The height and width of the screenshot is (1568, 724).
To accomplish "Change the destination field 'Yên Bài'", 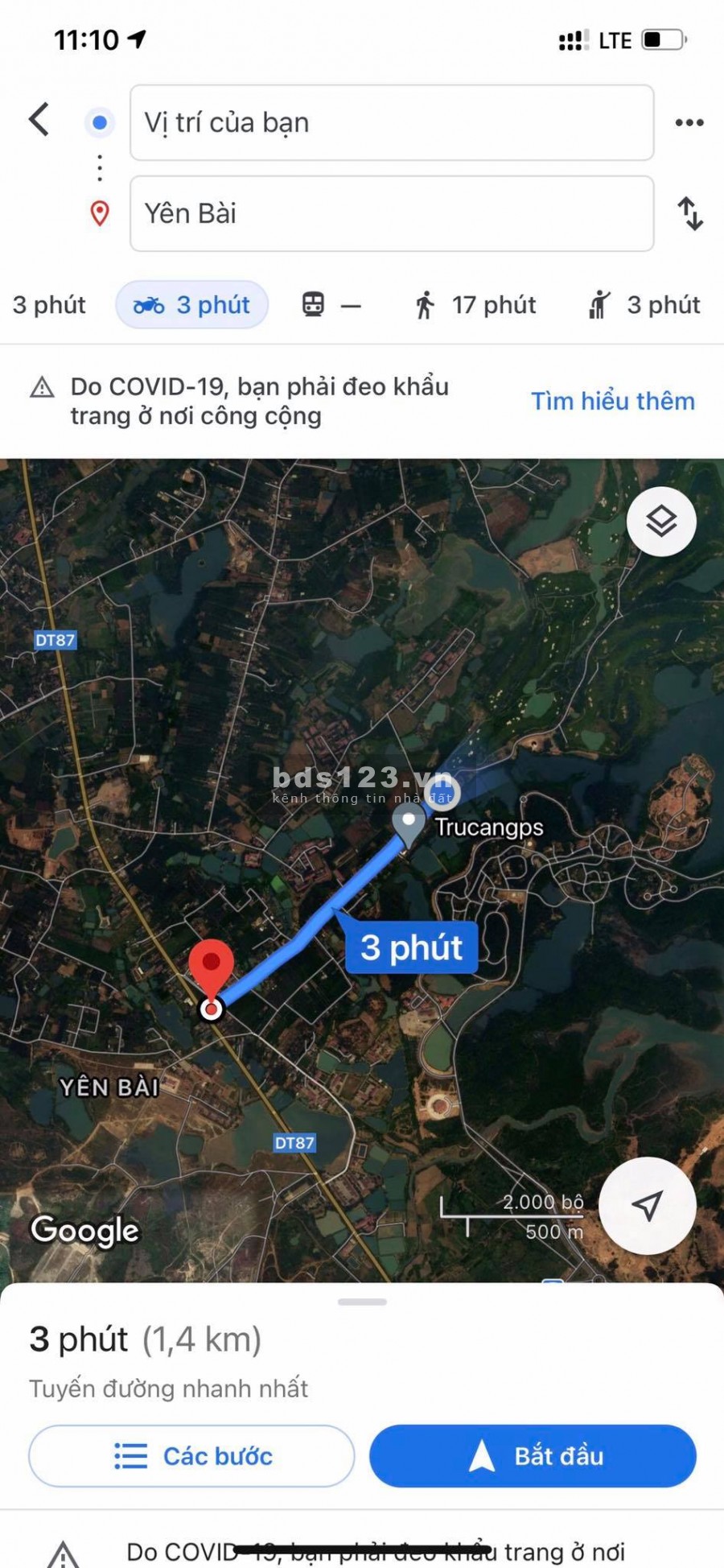I will tap(391, 214).
